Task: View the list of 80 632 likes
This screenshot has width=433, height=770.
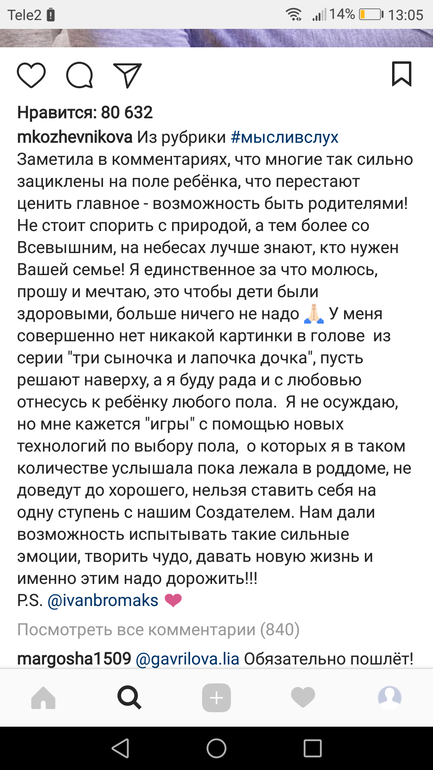Action: [85, 113]
